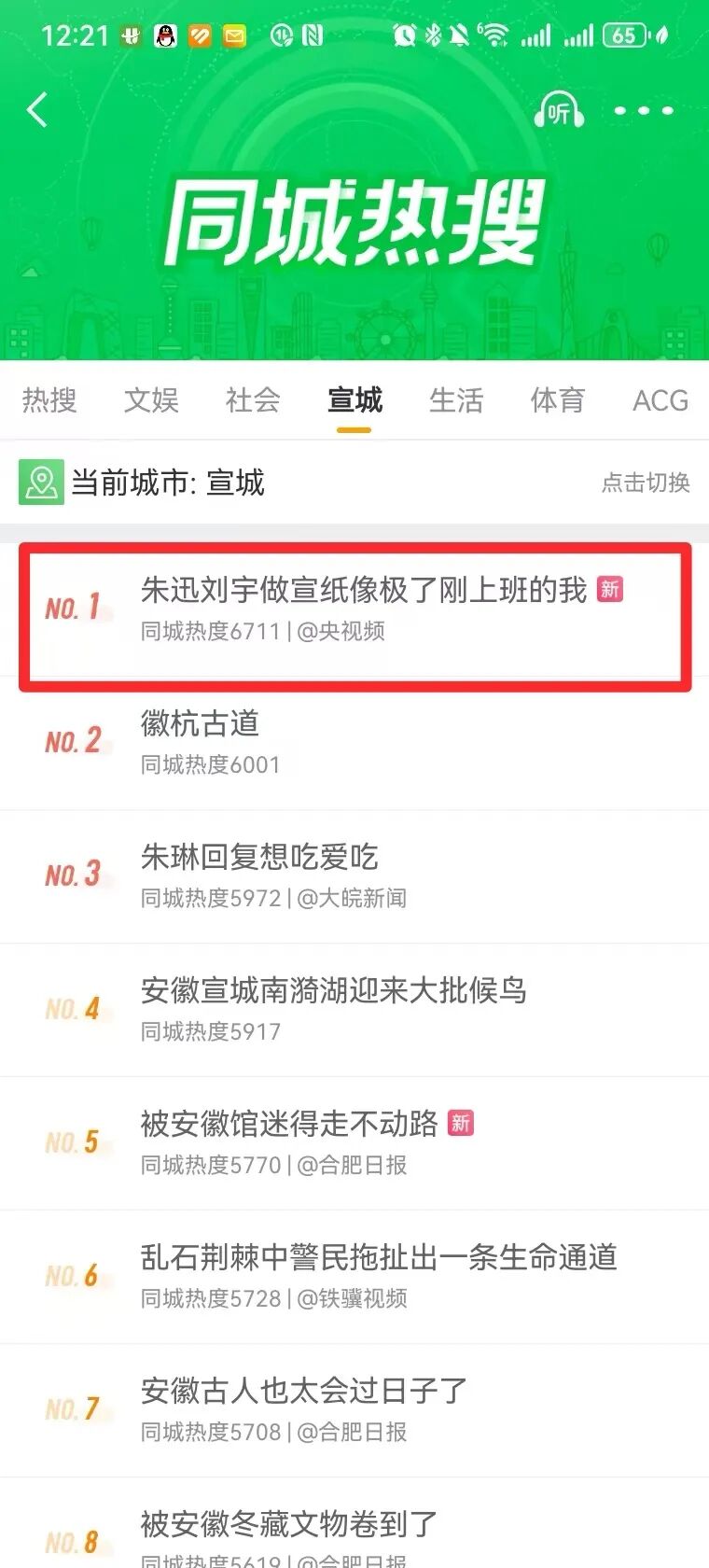709x1568 pixels.
Task: Open topic 朱琳回复想吃爱吃
Action: click(x=259, y=858)
